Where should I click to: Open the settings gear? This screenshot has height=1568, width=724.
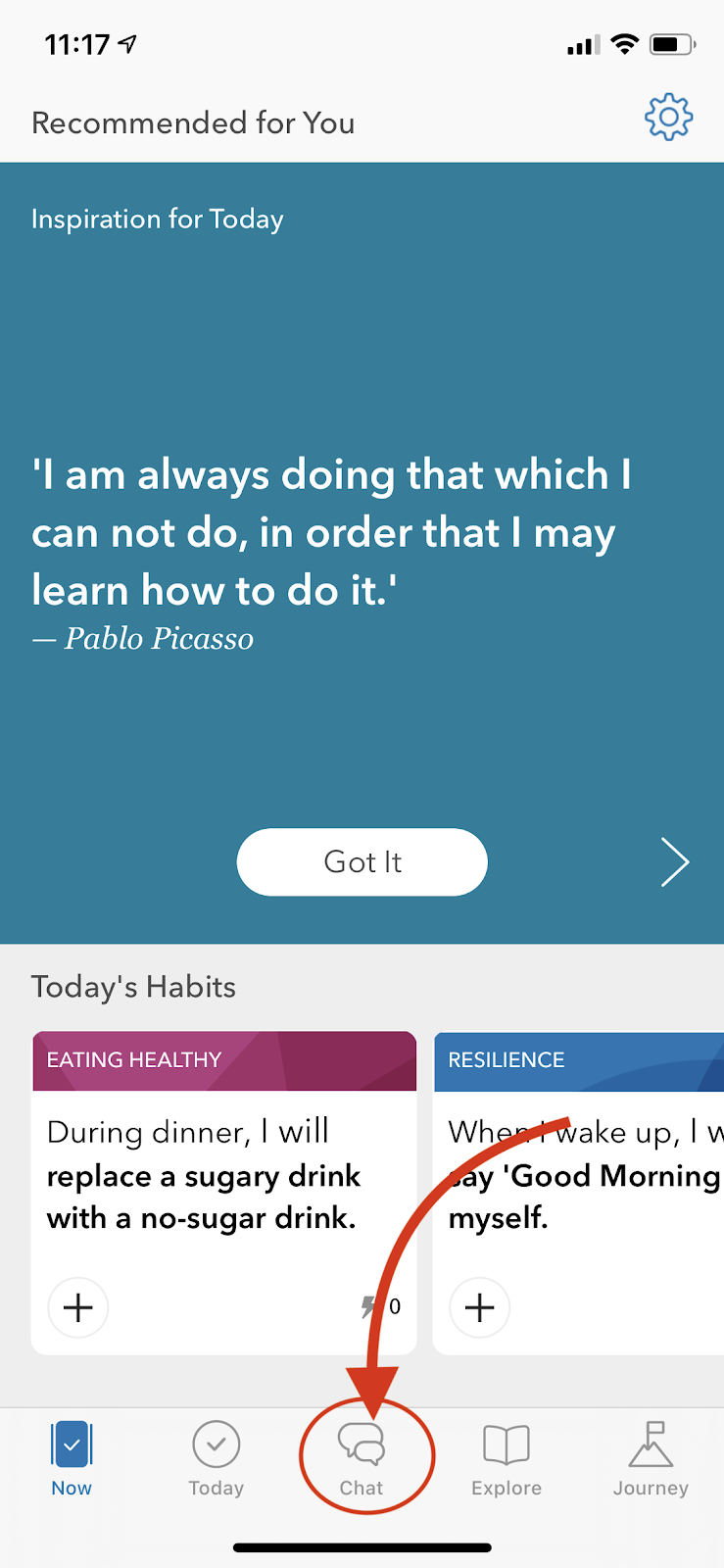(x=669, y=118)
